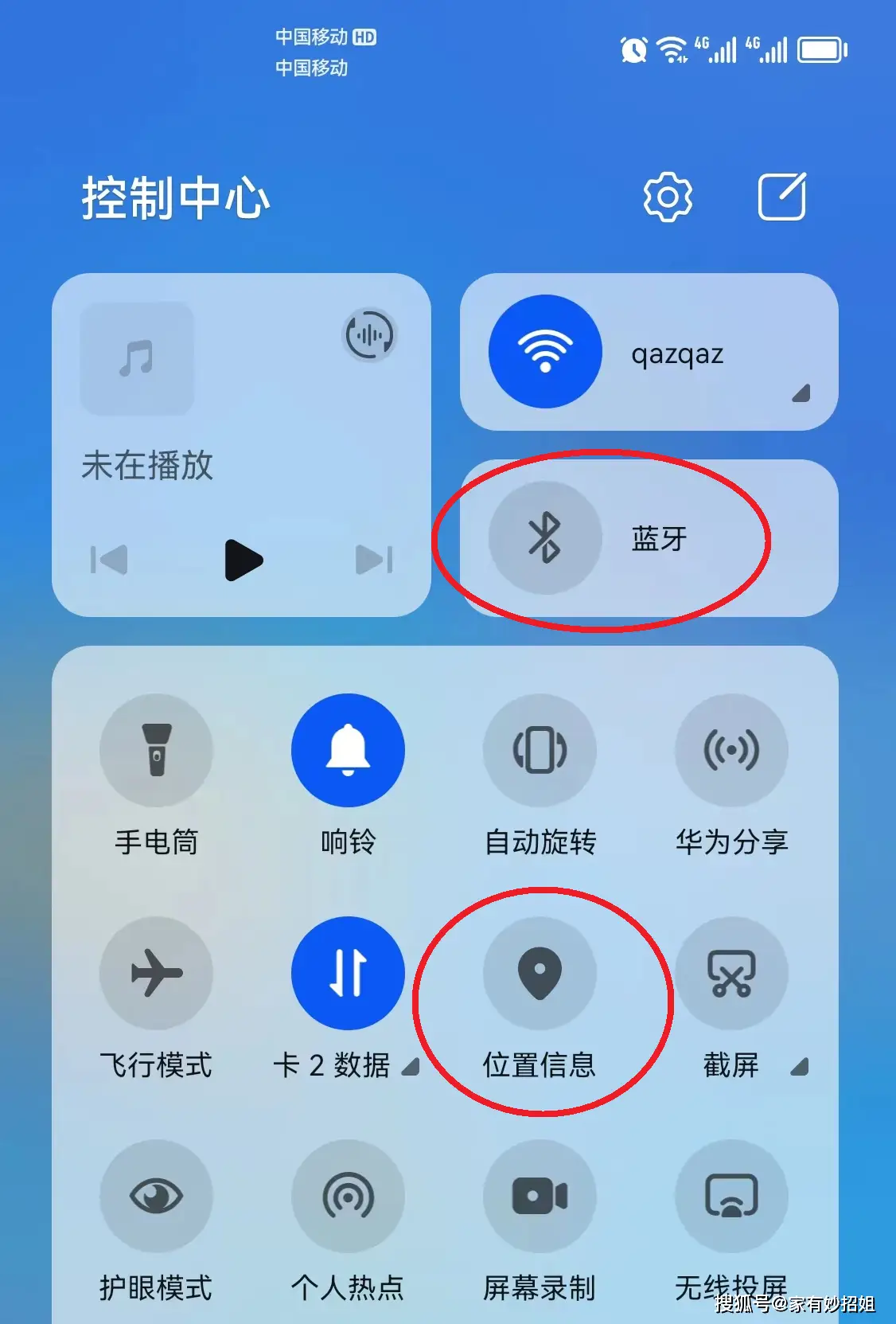Toggle the Wi-Fi qazqaz button
The width and height of the screenshot is (896, 1324).
click(x=545, y=352)
